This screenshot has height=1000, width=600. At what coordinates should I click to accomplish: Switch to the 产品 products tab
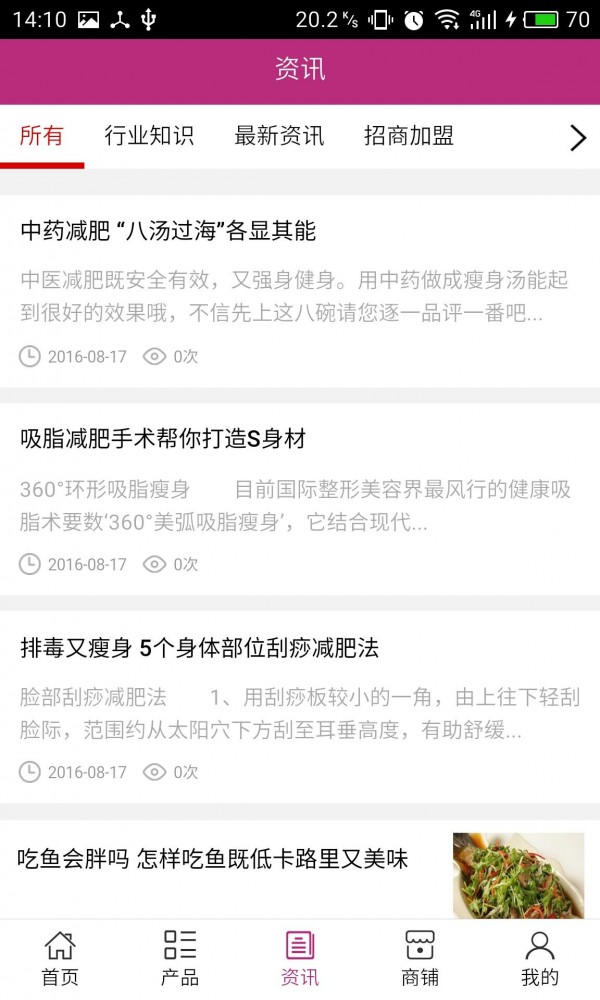[180, 958]
